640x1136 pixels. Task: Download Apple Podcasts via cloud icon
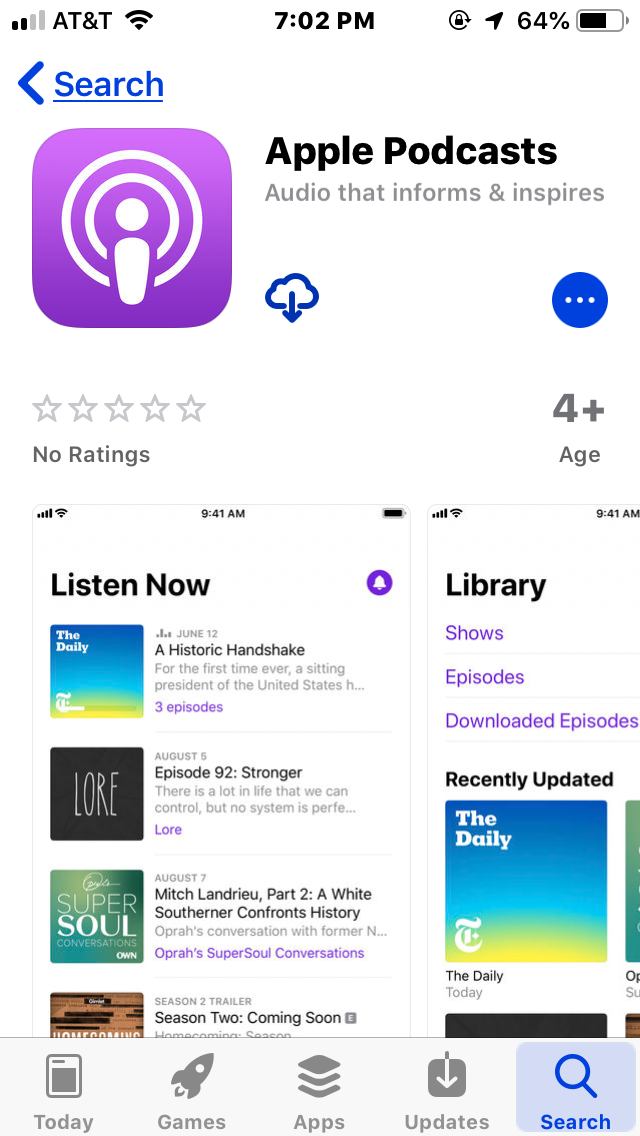(x=292, y=298)
